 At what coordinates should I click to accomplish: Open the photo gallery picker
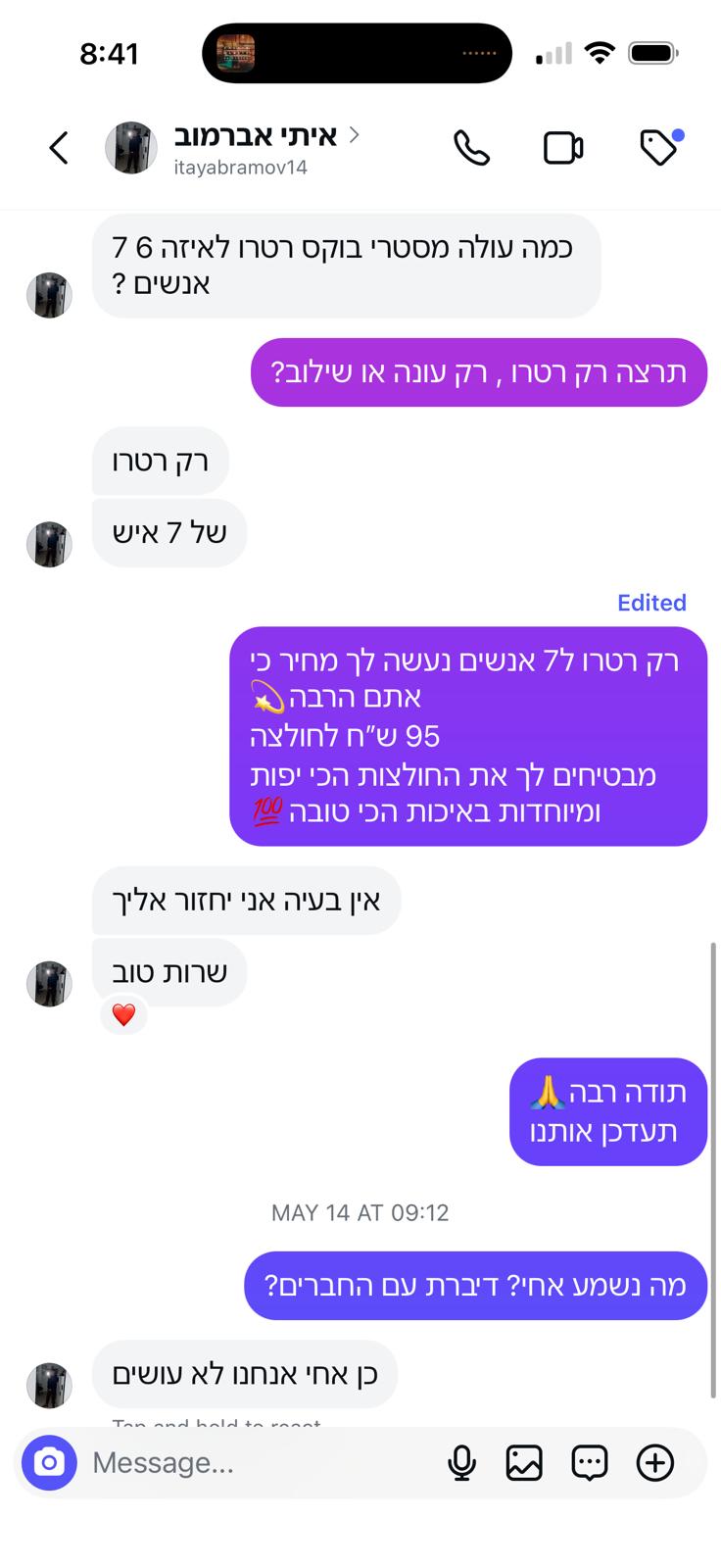(x=524, y=1463)
